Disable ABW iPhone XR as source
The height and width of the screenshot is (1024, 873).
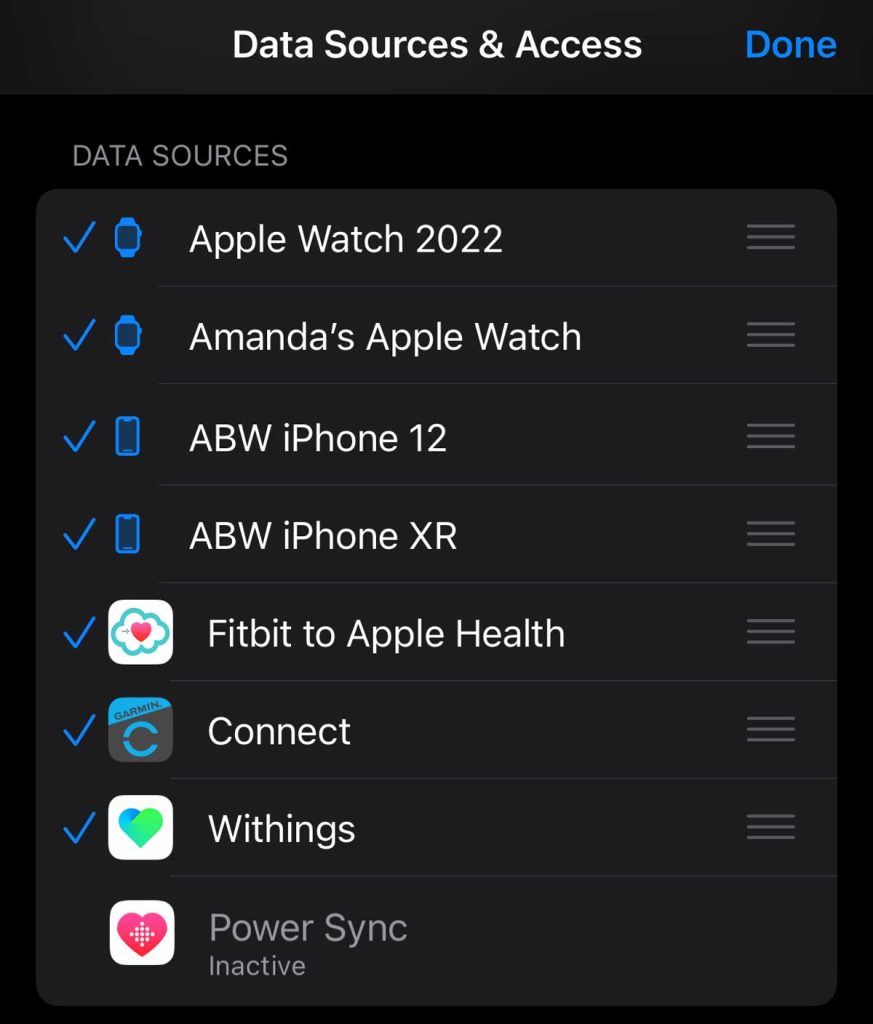point(79,534)
